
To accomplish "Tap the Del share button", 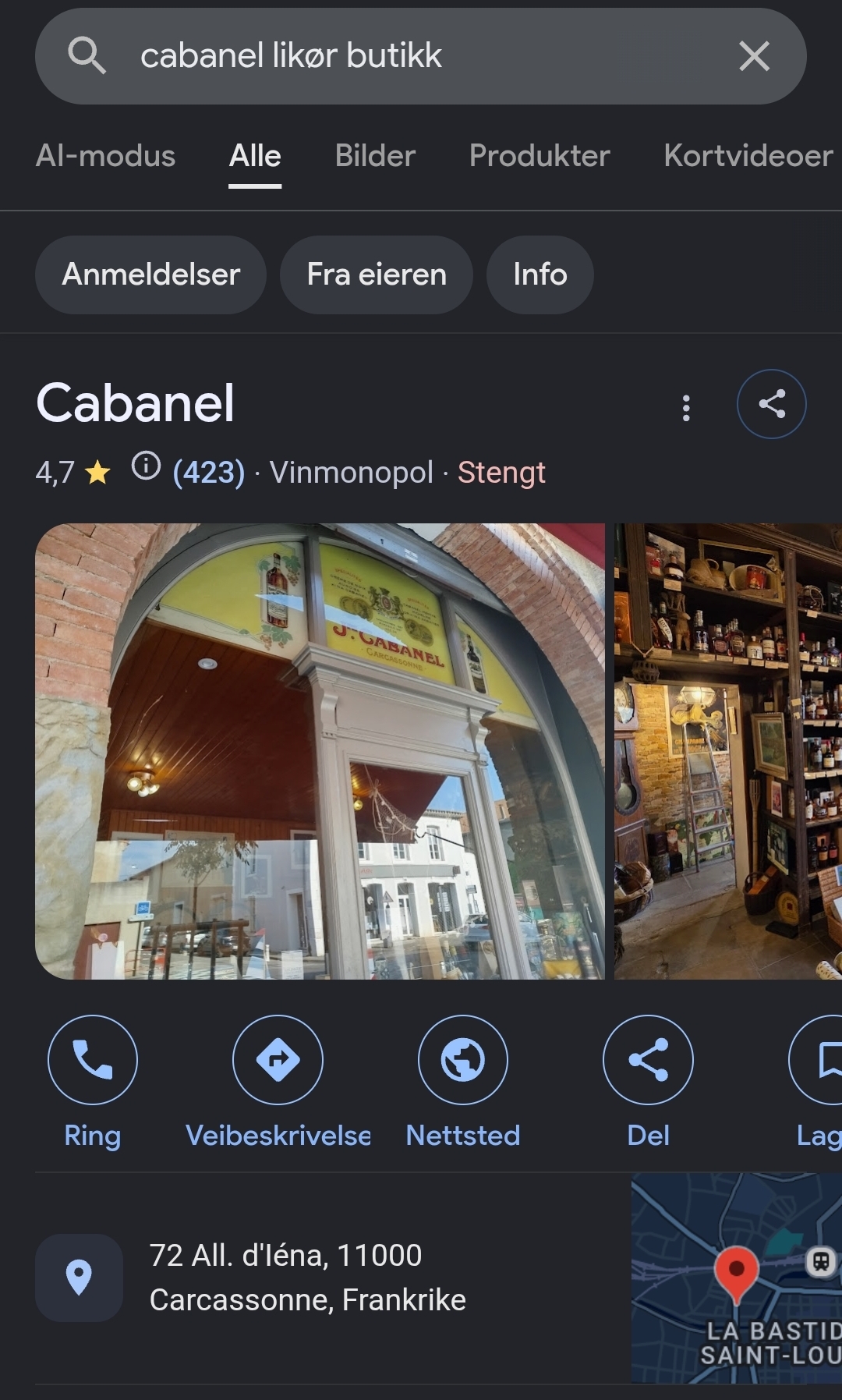I will [648, 1083].
